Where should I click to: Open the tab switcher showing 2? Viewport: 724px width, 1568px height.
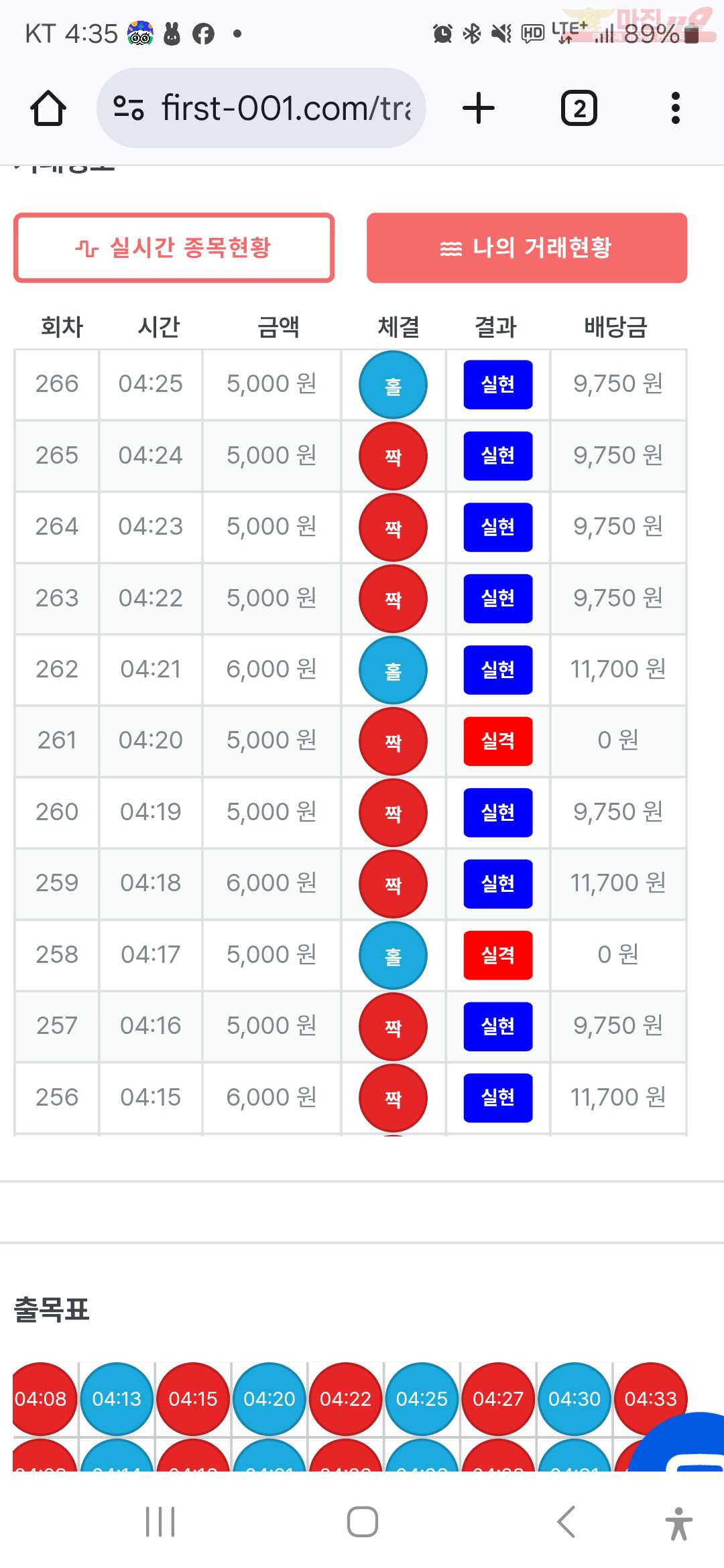(x=579, y=108)
